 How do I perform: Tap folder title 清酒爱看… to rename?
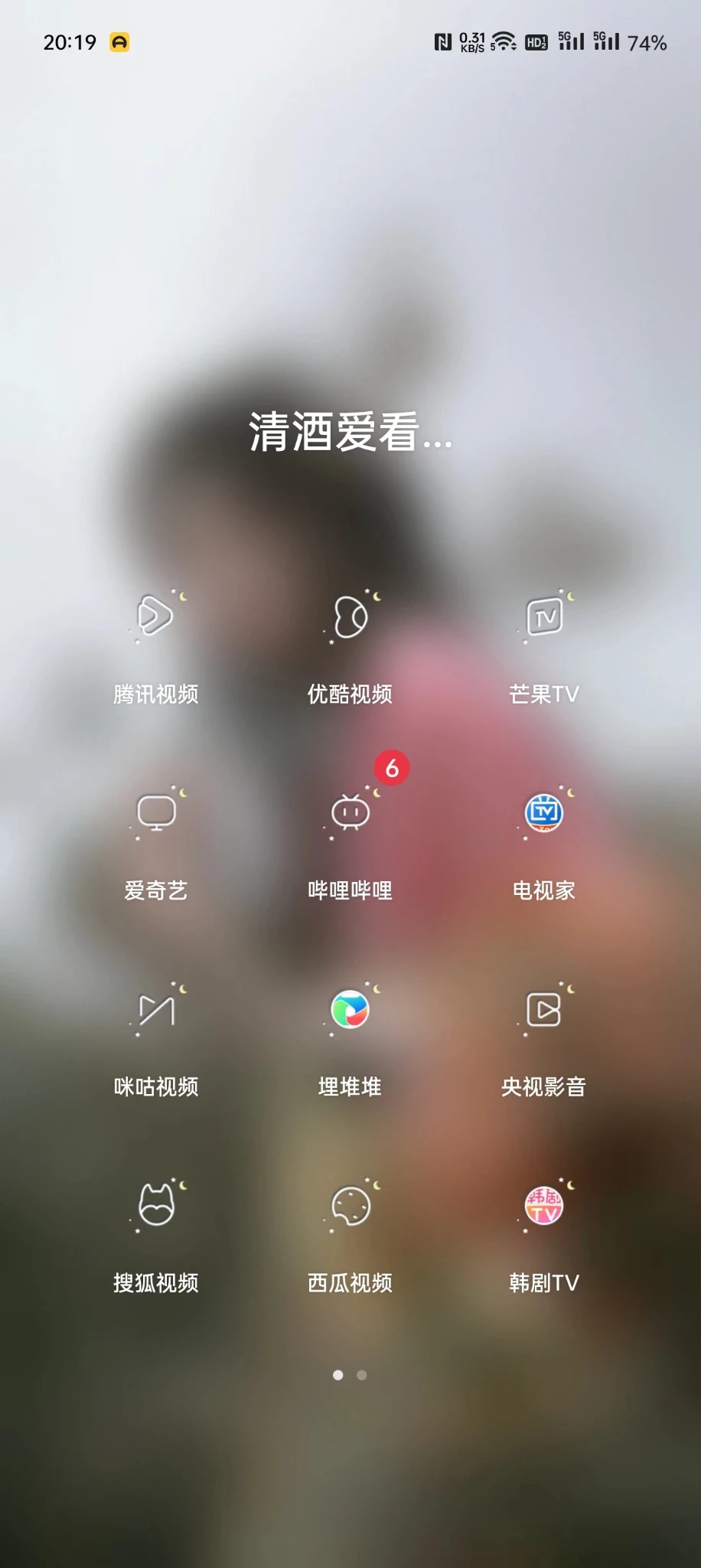click(350, 433)
